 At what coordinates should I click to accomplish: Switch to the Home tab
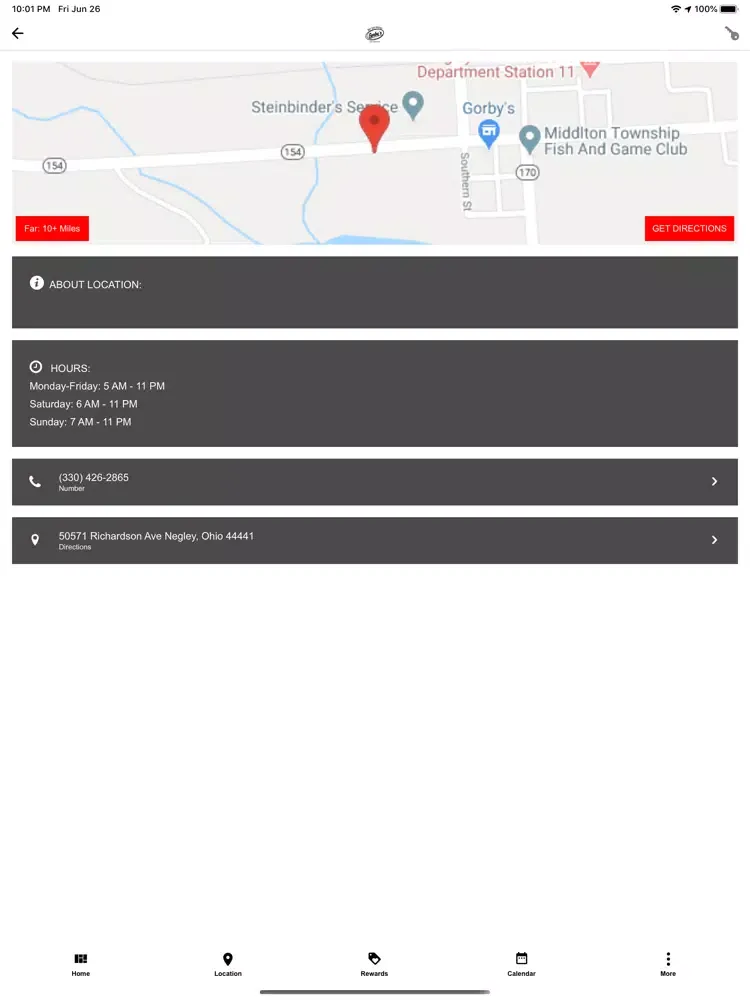81,964
